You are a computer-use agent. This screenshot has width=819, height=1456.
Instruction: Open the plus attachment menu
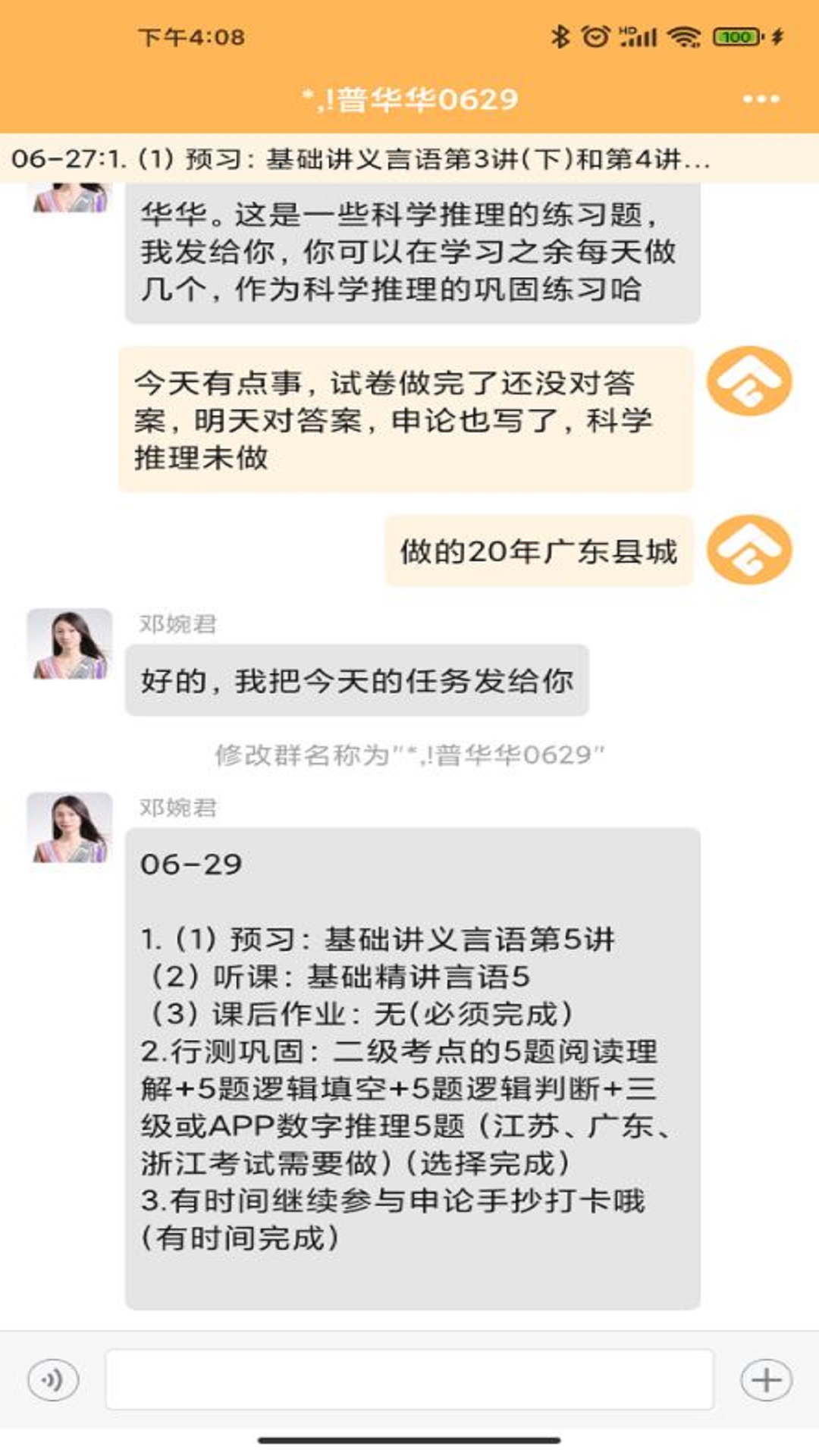[x=766, y=1379]
